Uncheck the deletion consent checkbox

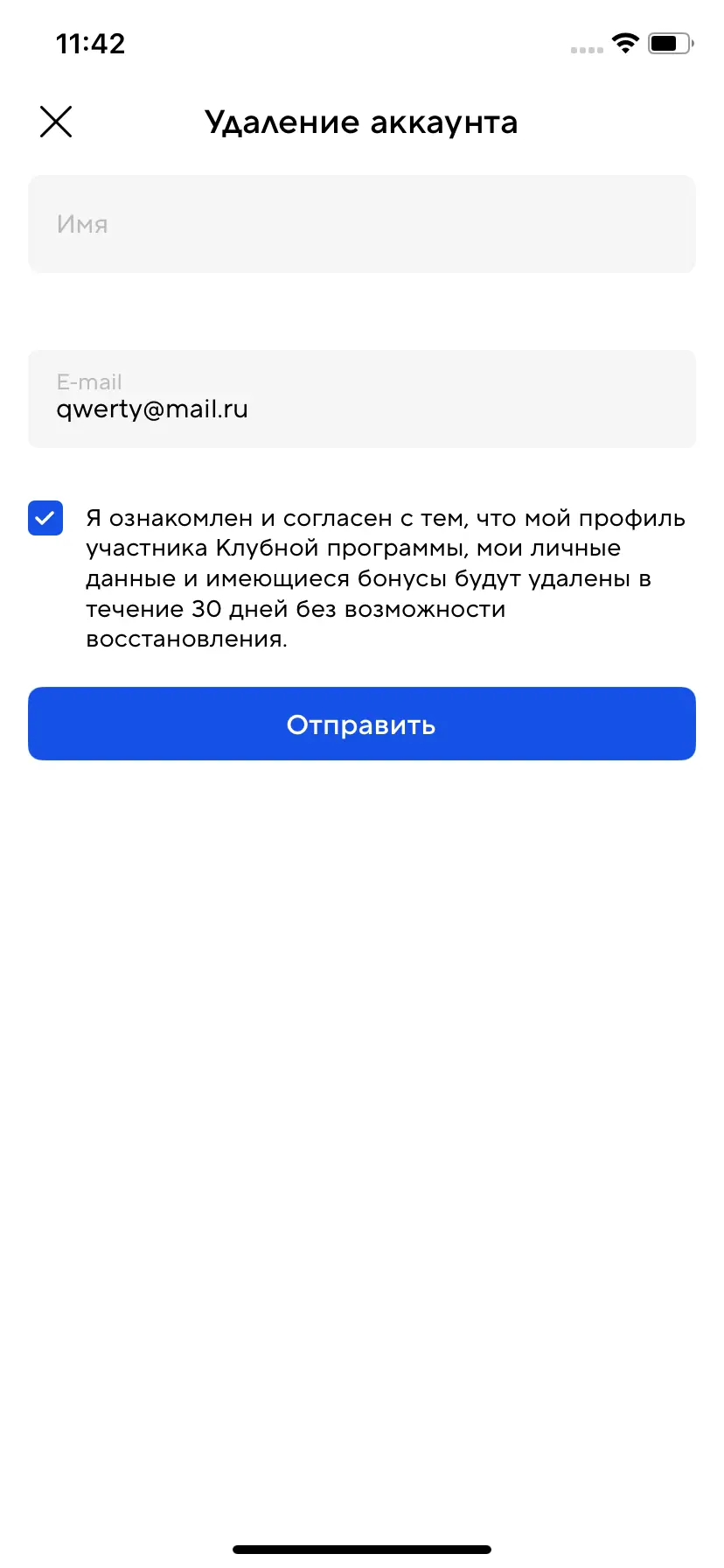pyautogui.click(x=45, y=518)
